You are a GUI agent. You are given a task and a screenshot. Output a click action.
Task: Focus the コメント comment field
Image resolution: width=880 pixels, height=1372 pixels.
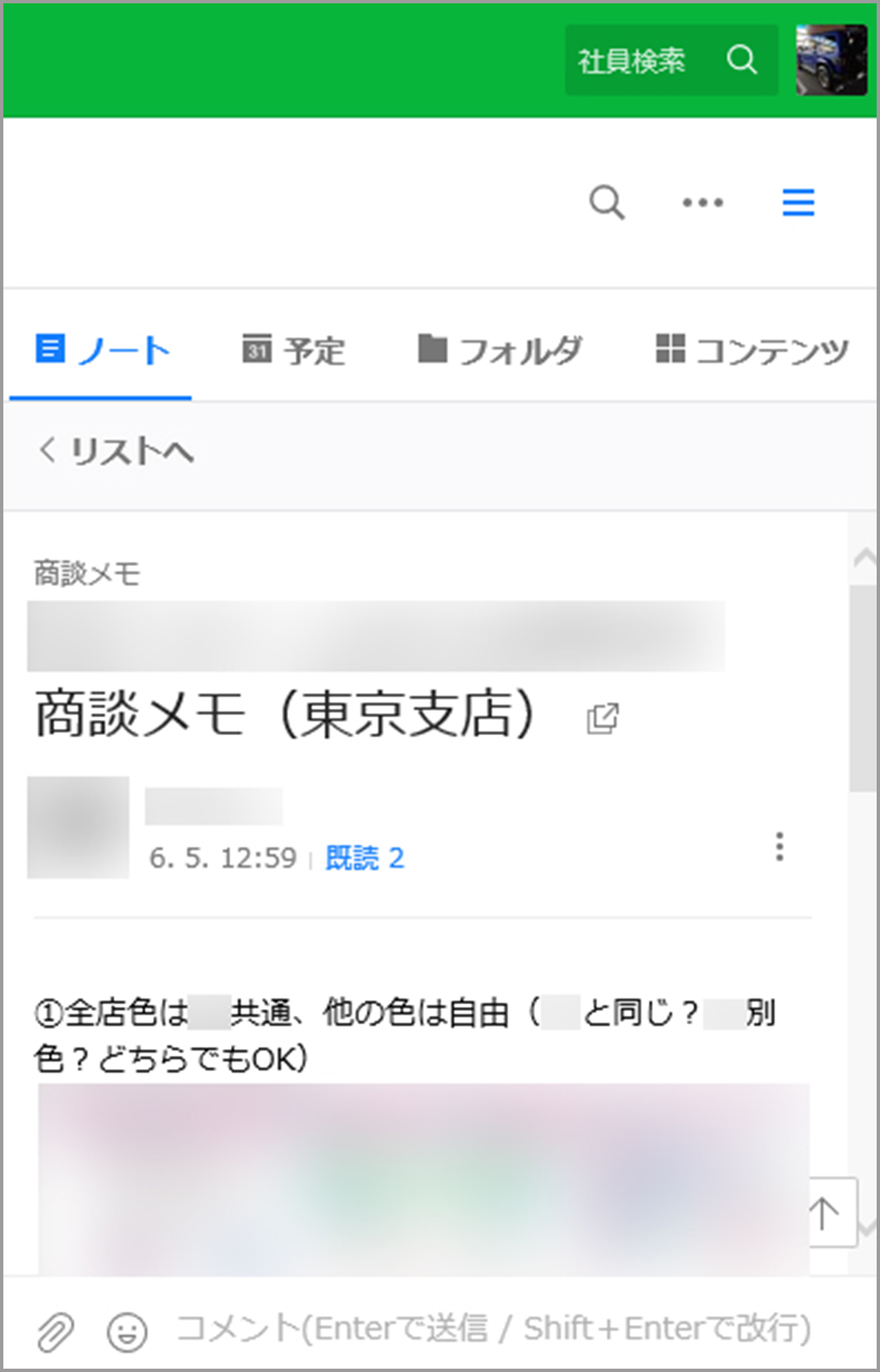click(x=493, y=1329)
